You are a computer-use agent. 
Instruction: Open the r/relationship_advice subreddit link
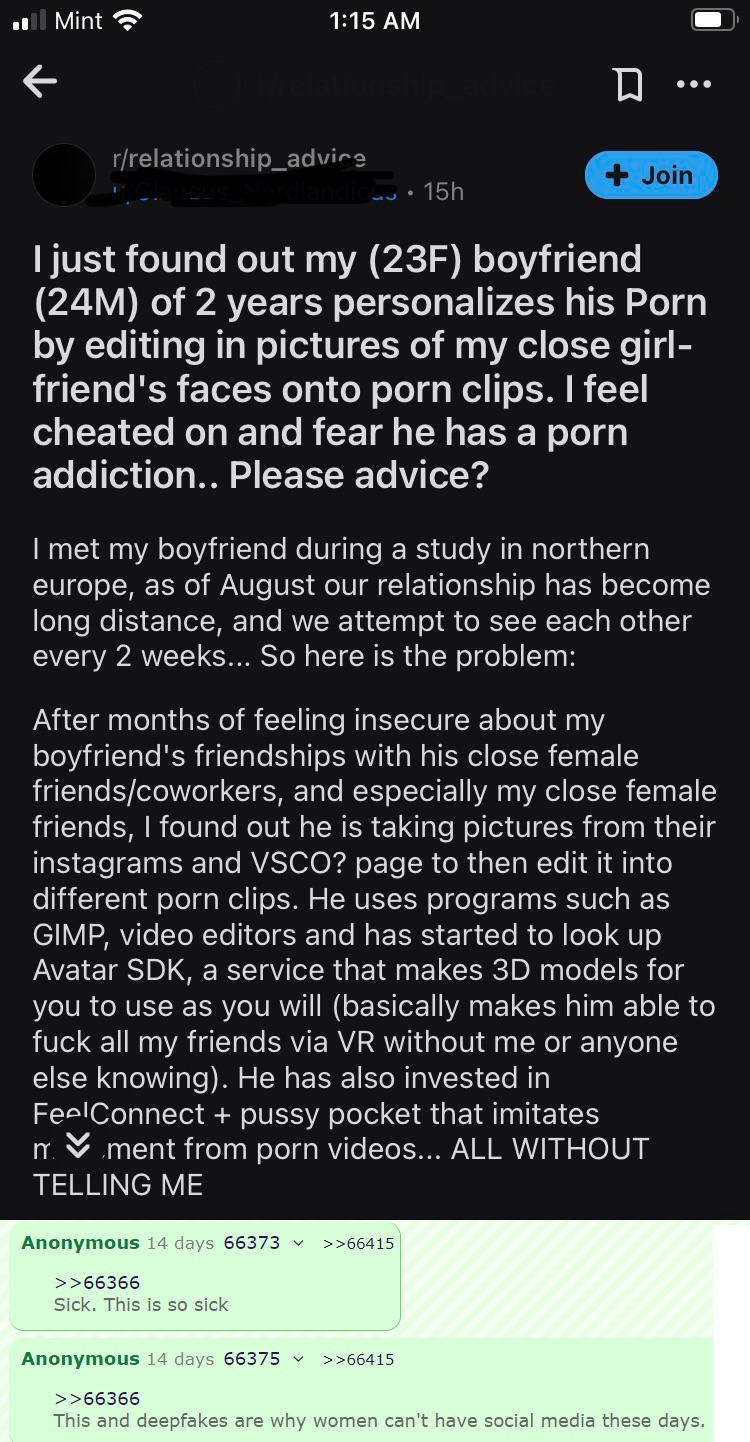pos(239,158)
